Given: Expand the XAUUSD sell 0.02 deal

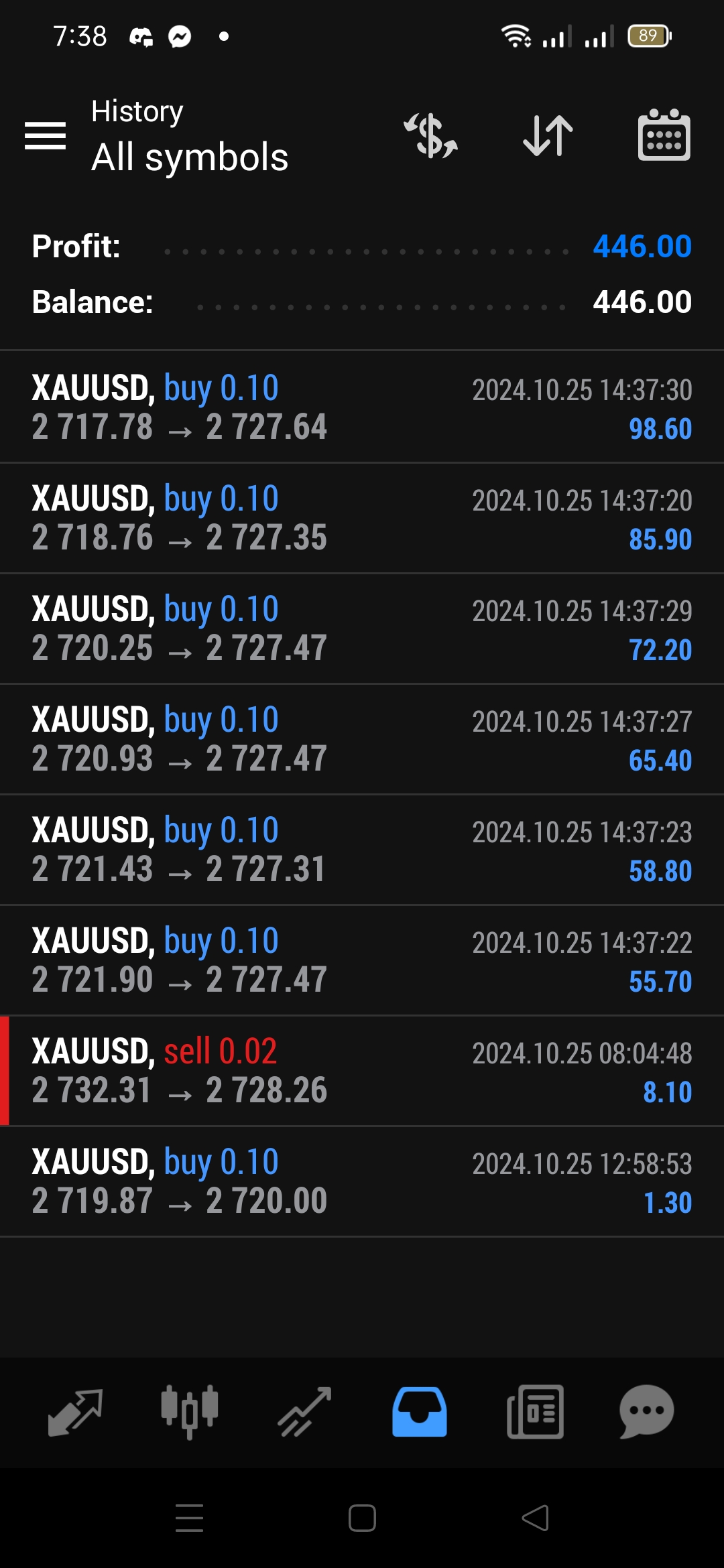Looking at the screenshot, I should pyautogui.click(x=362, y=1071).
